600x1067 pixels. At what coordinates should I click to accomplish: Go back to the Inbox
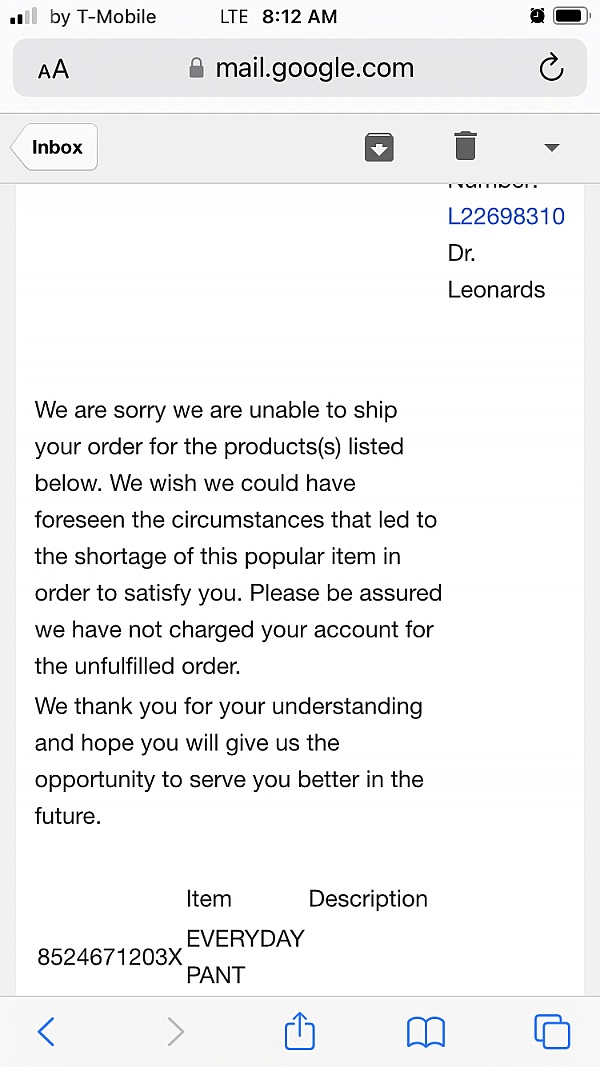[x=54, y=147]
